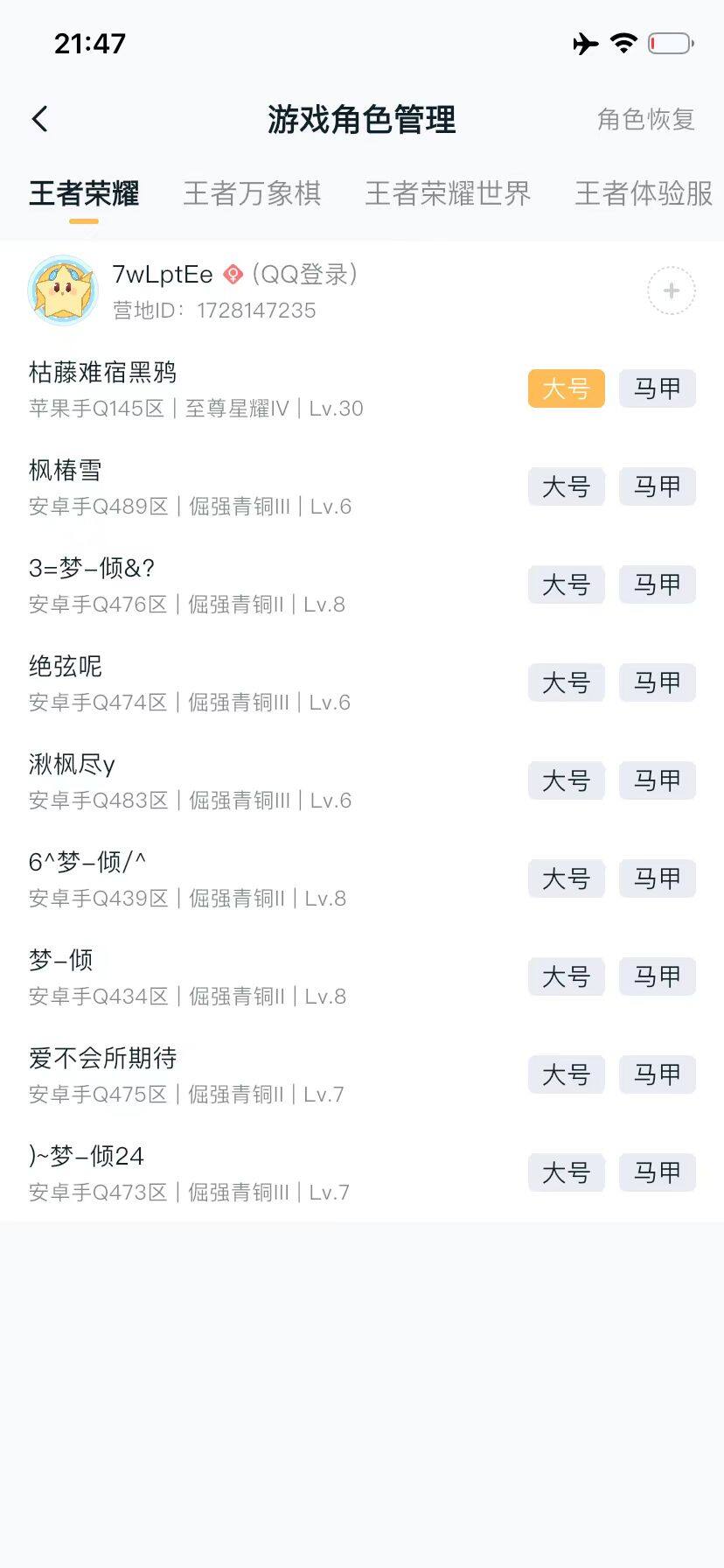Tap the red badge icon beside 7wLptEe
Viewport: 724px width, 1568px height.
click(231, 274)
